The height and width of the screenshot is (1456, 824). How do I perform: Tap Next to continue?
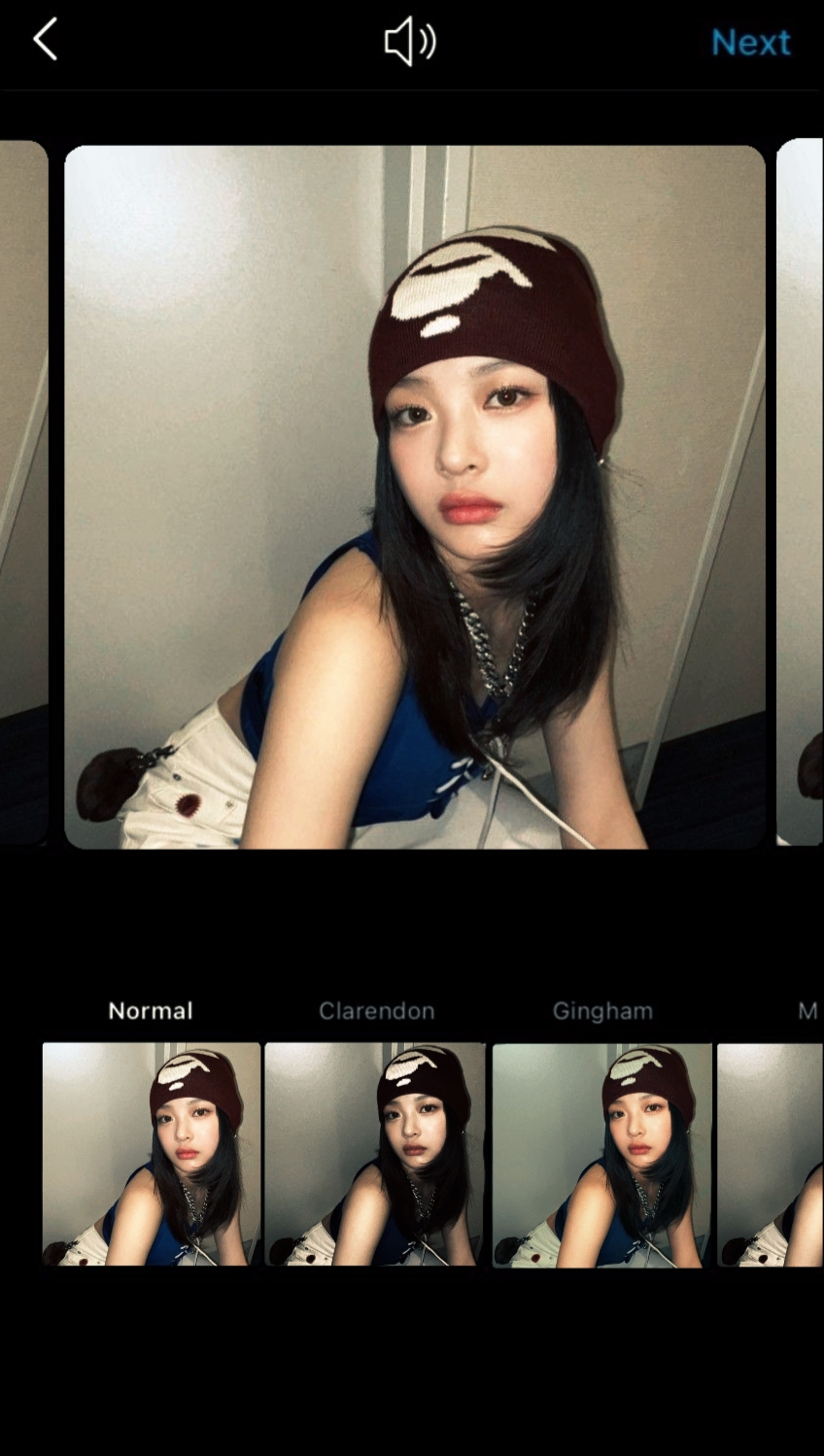pyautogui.click(x=750, y=43)
